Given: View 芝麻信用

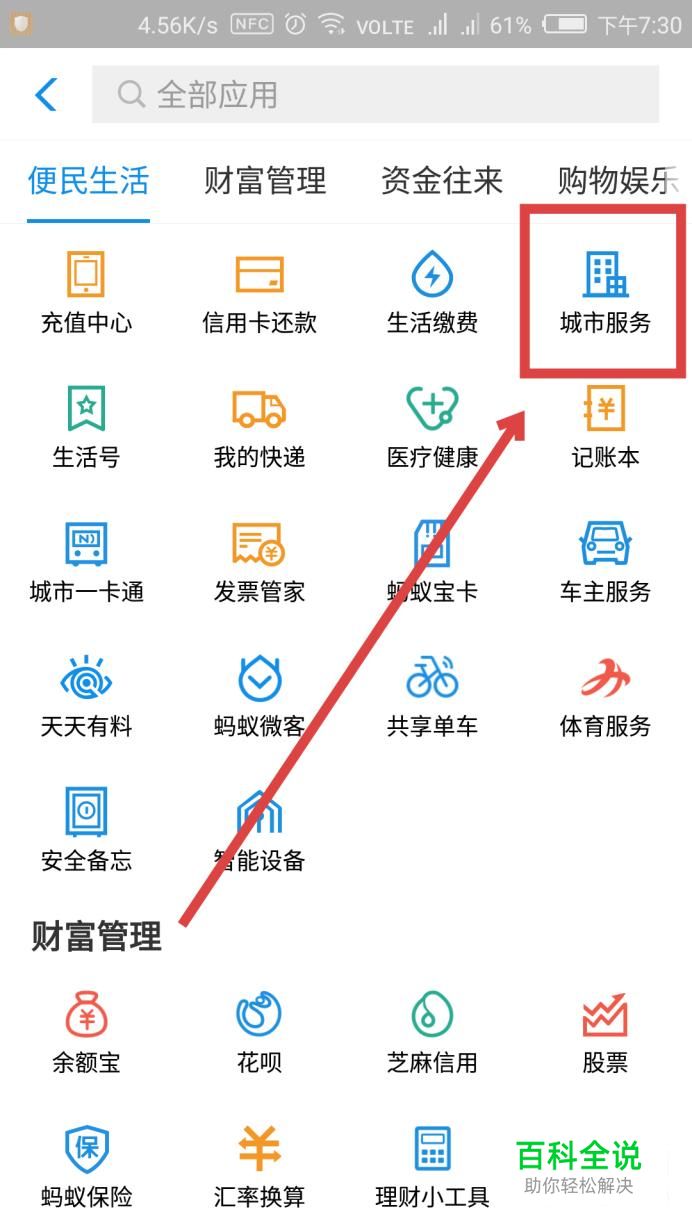Looking at the screenshot, I should click(432, 1032).
